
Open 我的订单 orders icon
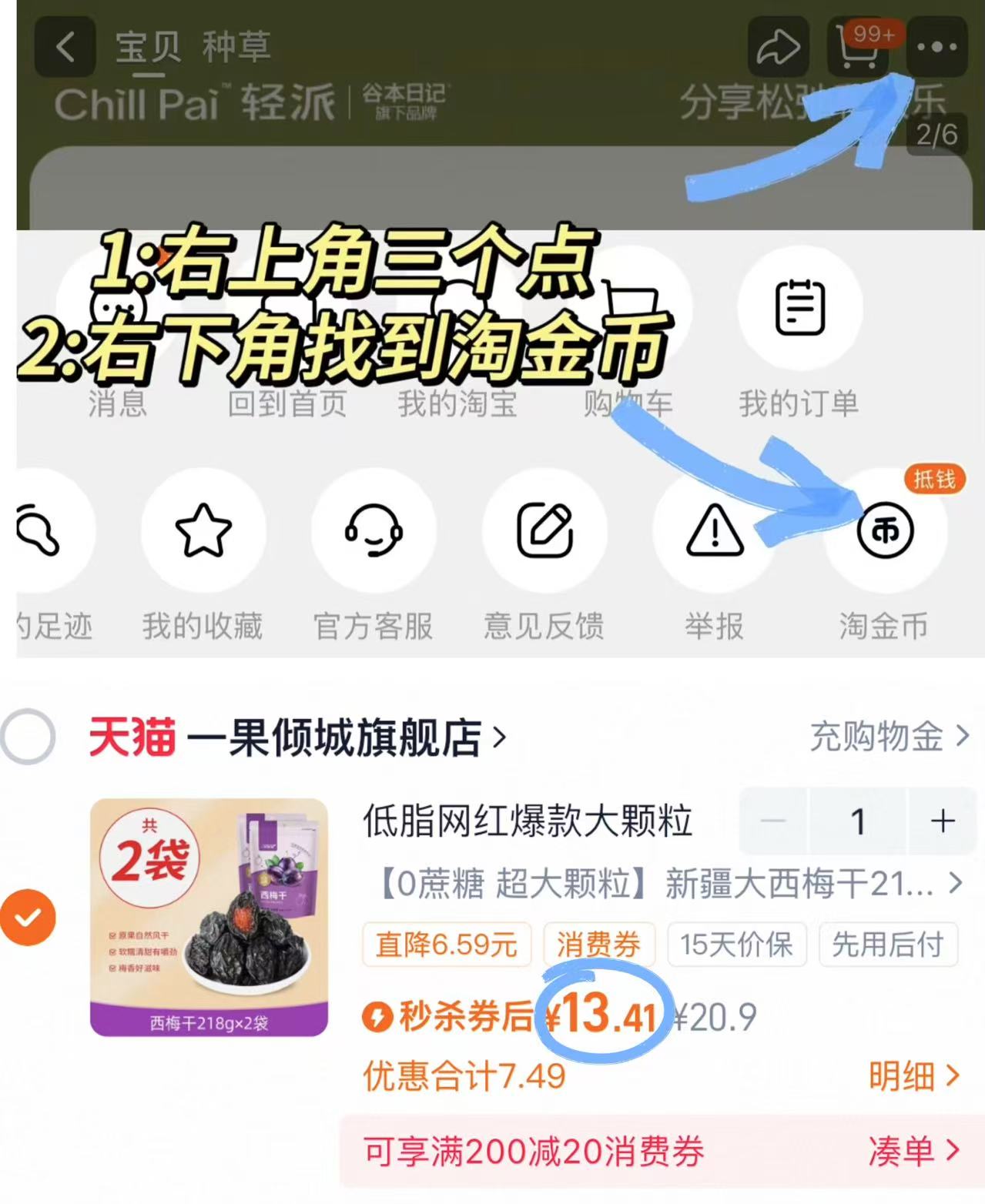pyautogui.click(x=801, y=308)
